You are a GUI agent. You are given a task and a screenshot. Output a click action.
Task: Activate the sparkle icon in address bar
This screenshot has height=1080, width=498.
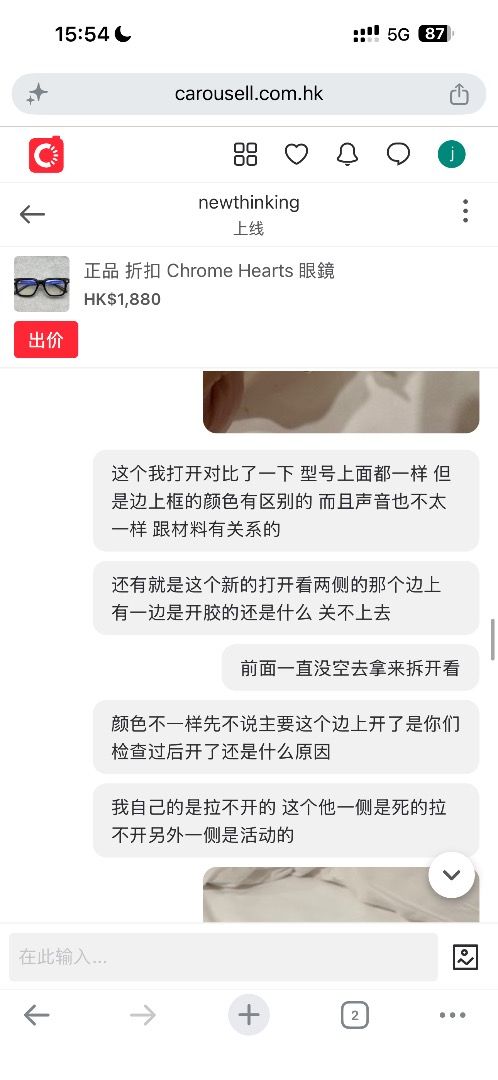click(x=37, y=94)
